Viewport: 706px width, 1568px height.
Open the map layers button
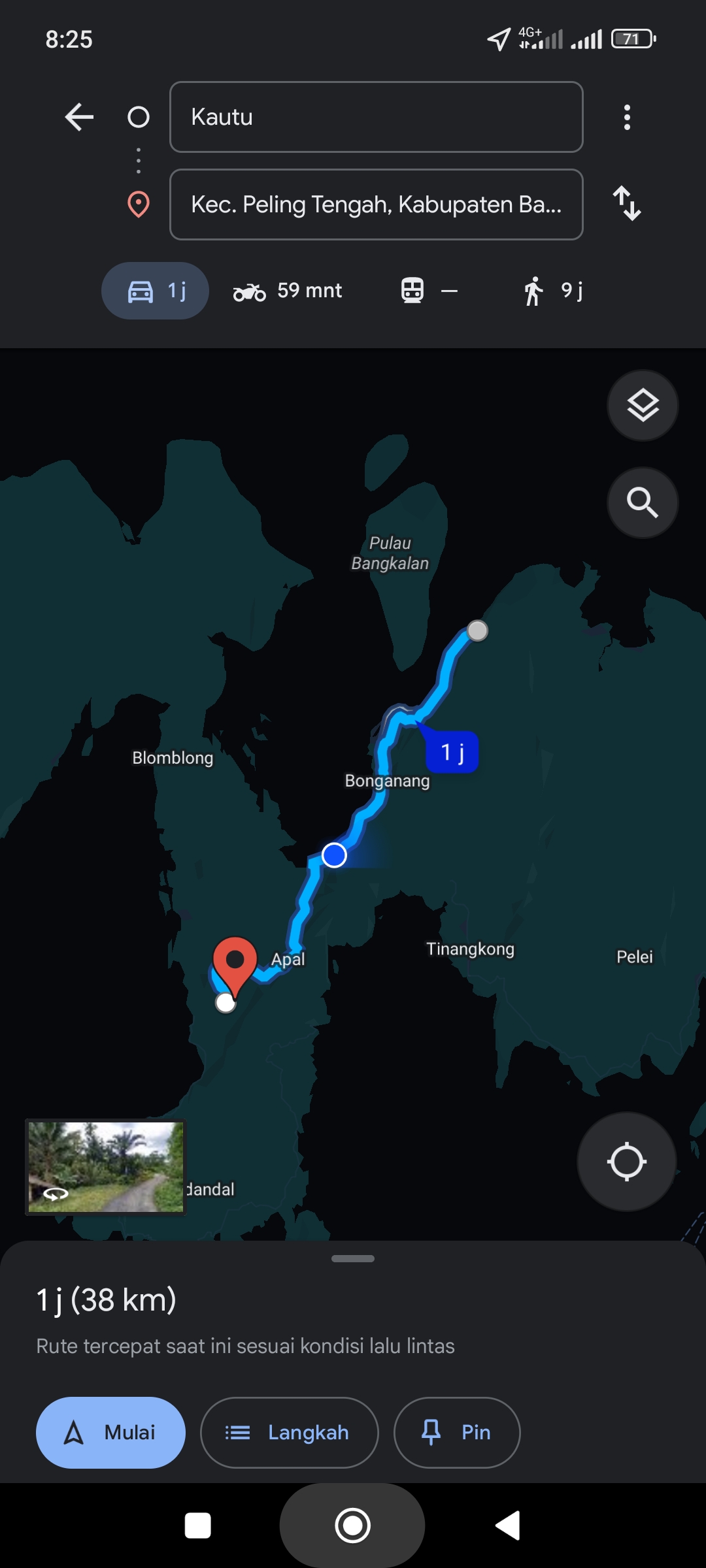[x=643, y=406]
